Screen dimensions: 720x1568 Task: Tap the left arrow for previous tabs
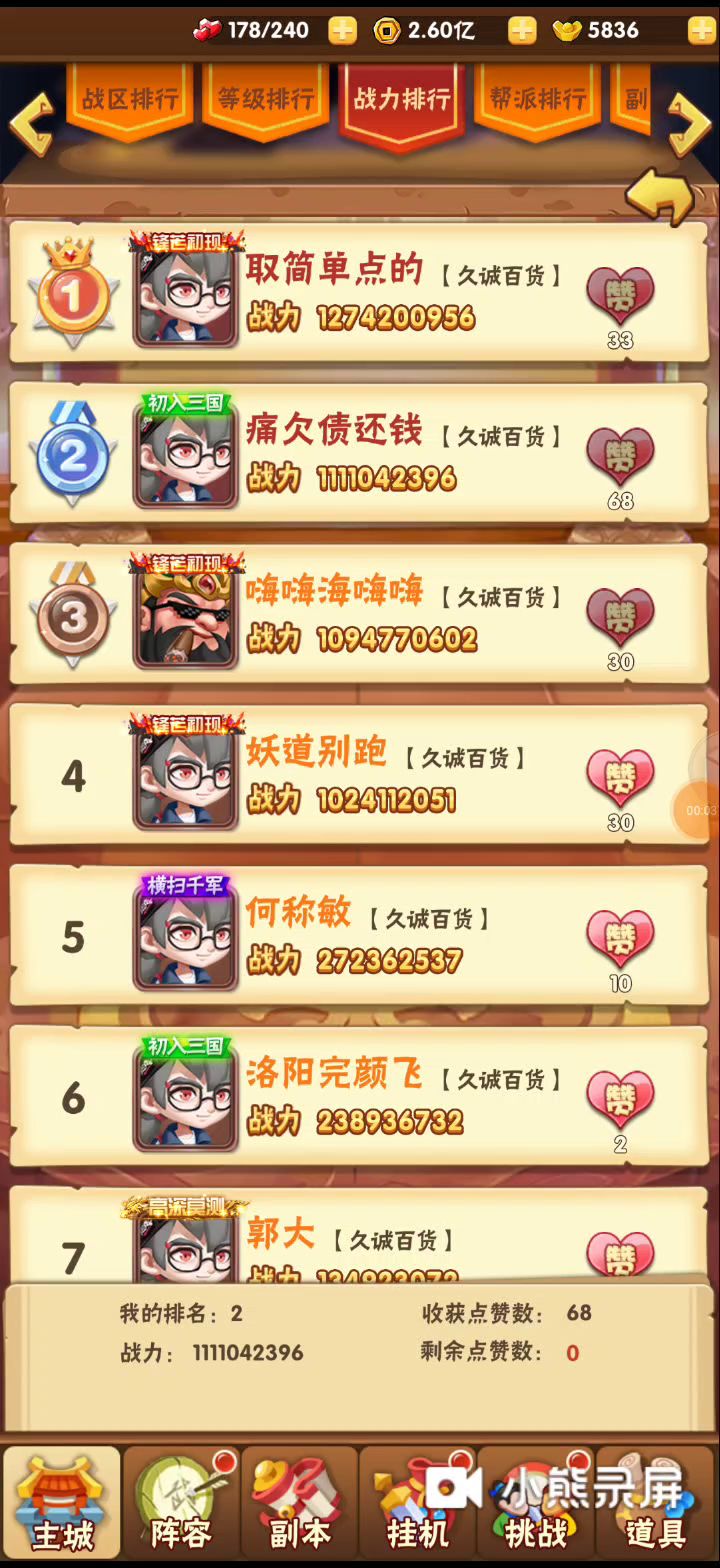pos(30,122)
